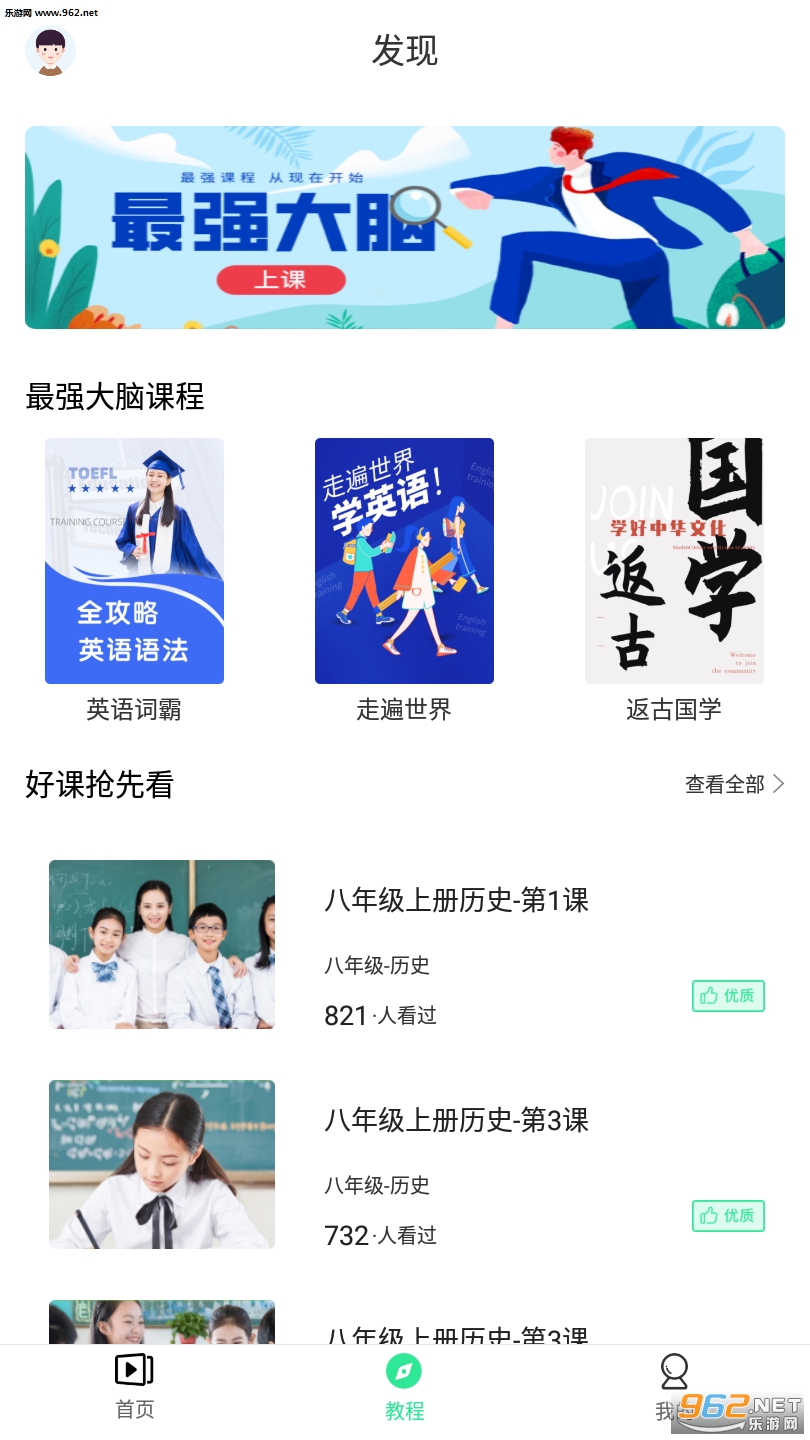Open the 走遍世界 course
810x1440 pixels.
[404, 561]
